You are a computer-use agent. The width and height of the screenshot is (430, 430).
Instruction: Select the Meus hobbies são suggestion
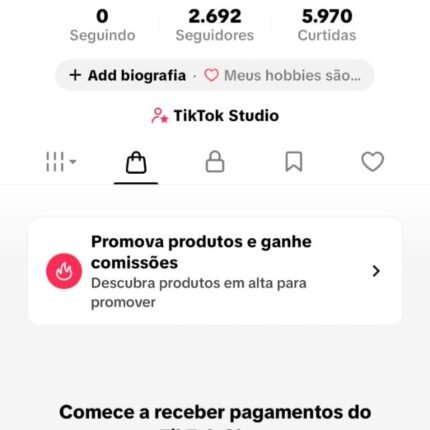(282, 75)
